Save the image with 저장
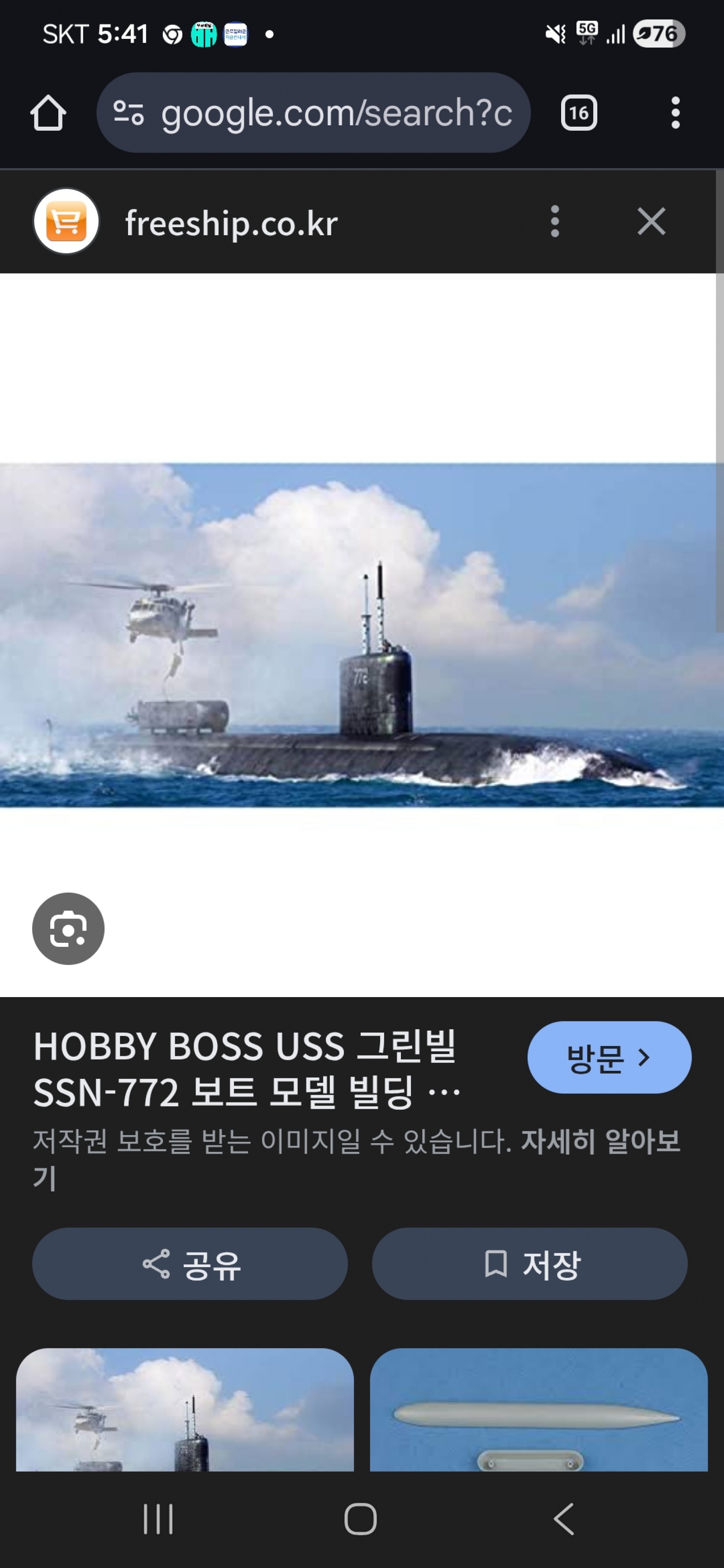This screenshot has height=1568, width=724. pos(529,1264)
